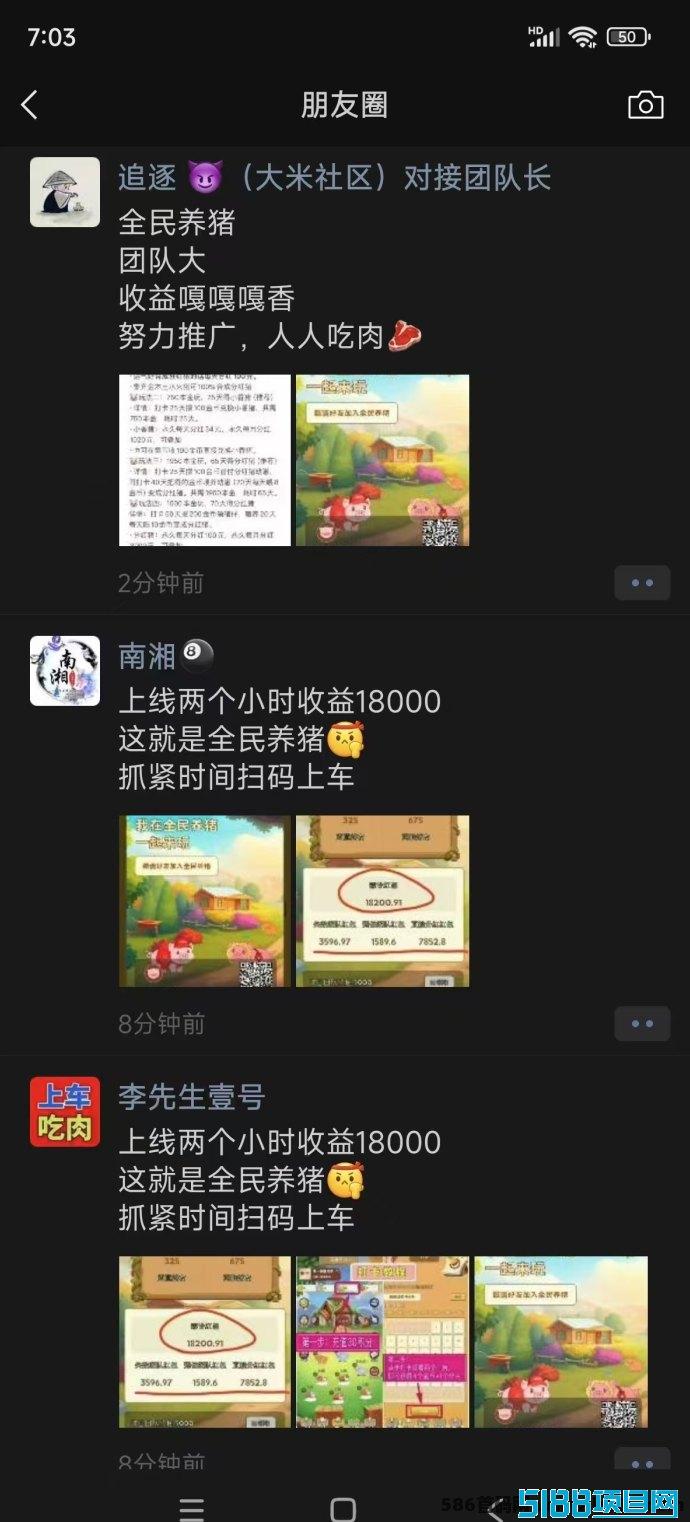This screenshot has width=690, height=1522.
Task: View the circled earnings image in 南湘's post
Action: coord(382,901)
